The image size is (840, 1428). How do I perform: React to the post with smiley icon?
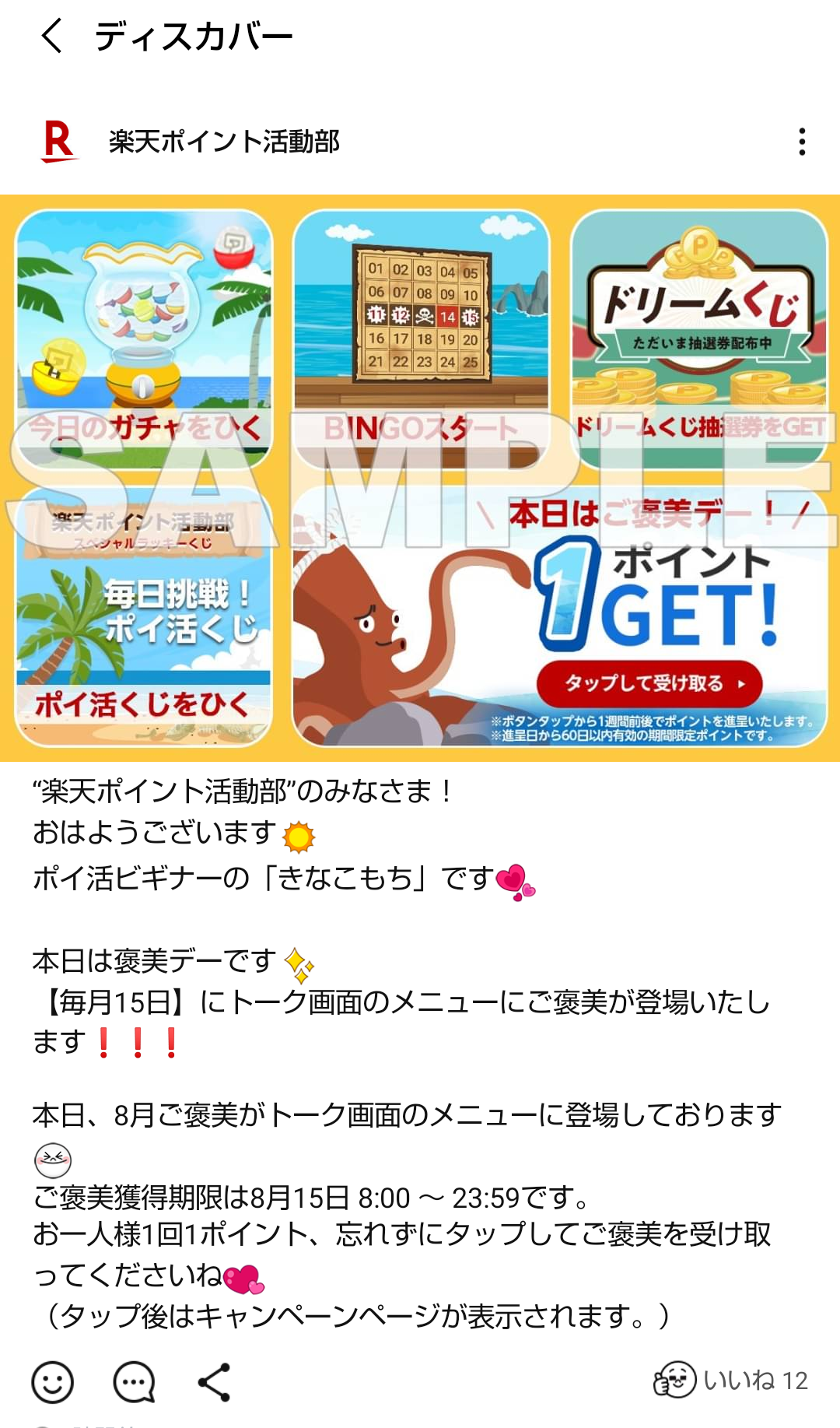click(x=52, y=1382)
